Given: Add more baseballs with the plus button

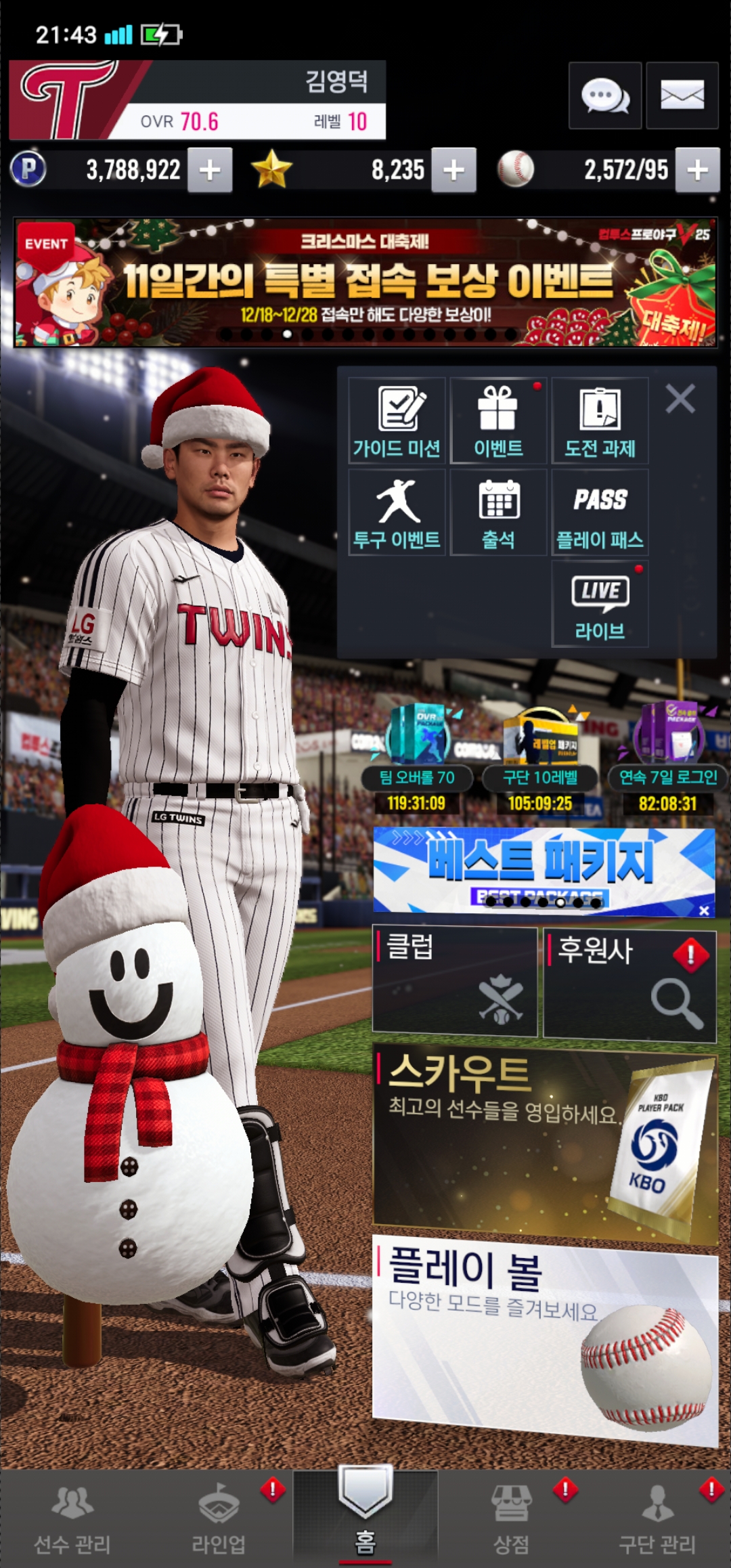Looking at the screenshot, I should 697,170.
